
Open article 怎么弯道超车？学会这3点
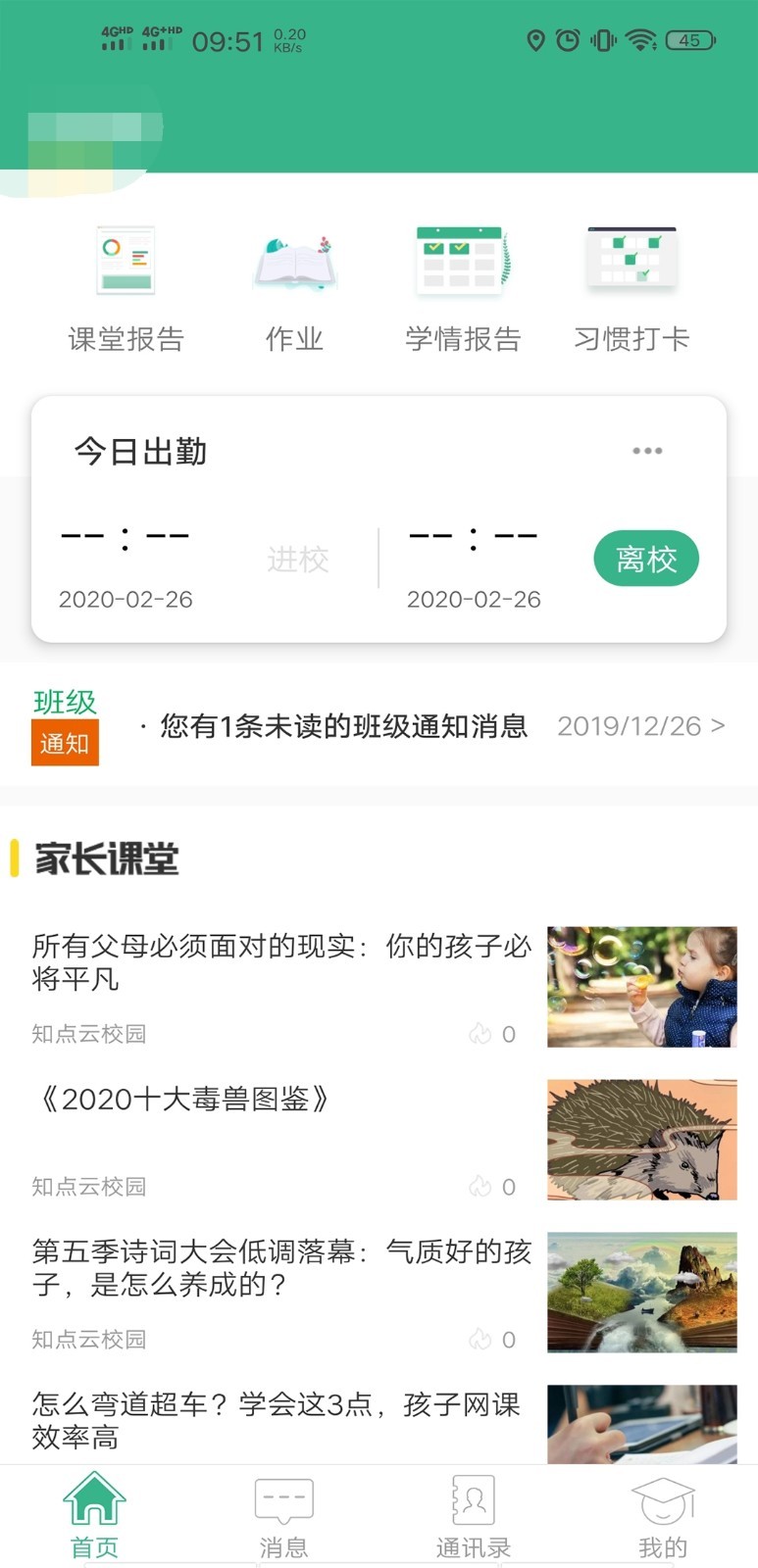coord(277,1420)
